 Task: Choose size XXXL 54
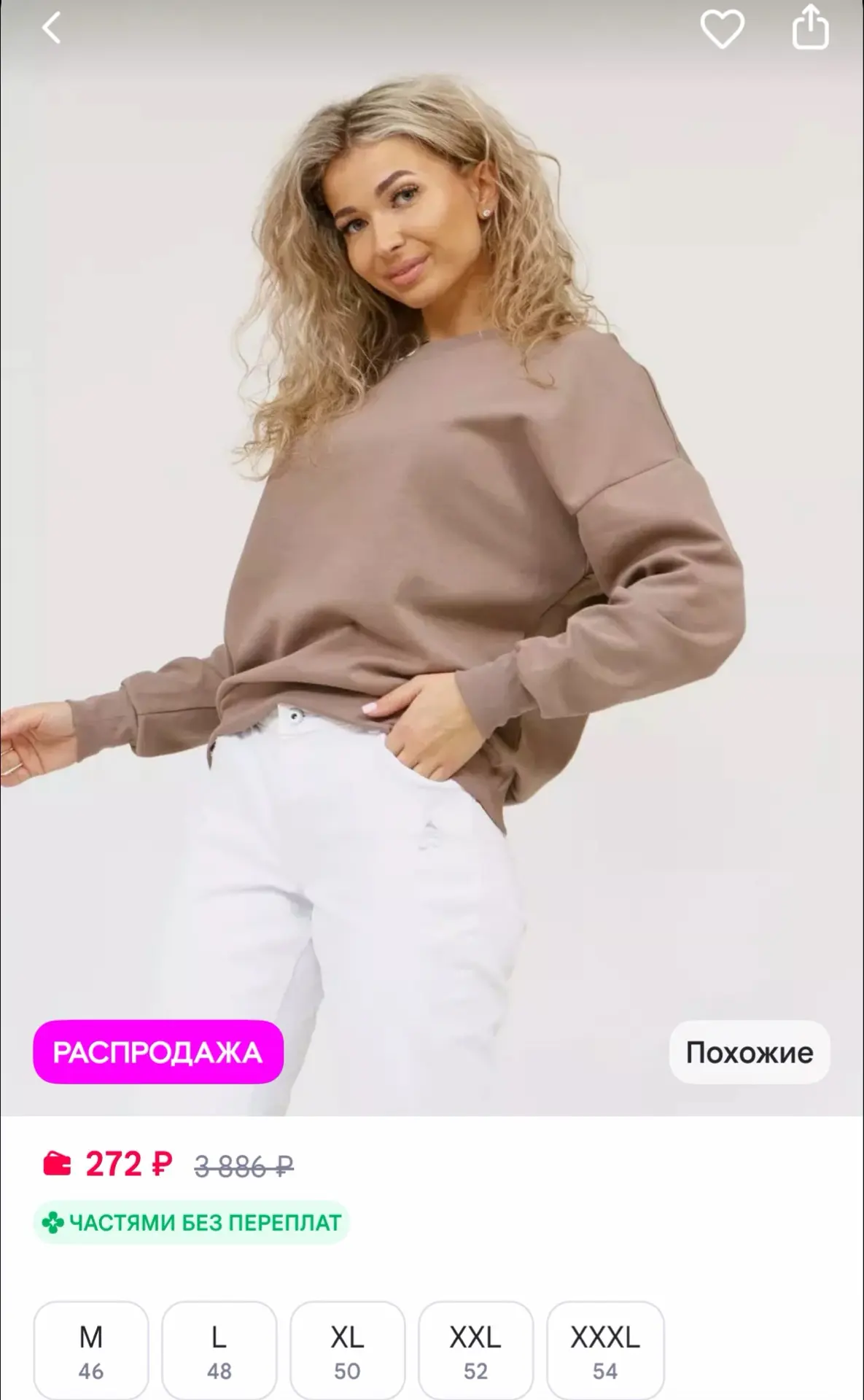[605, 1350]
